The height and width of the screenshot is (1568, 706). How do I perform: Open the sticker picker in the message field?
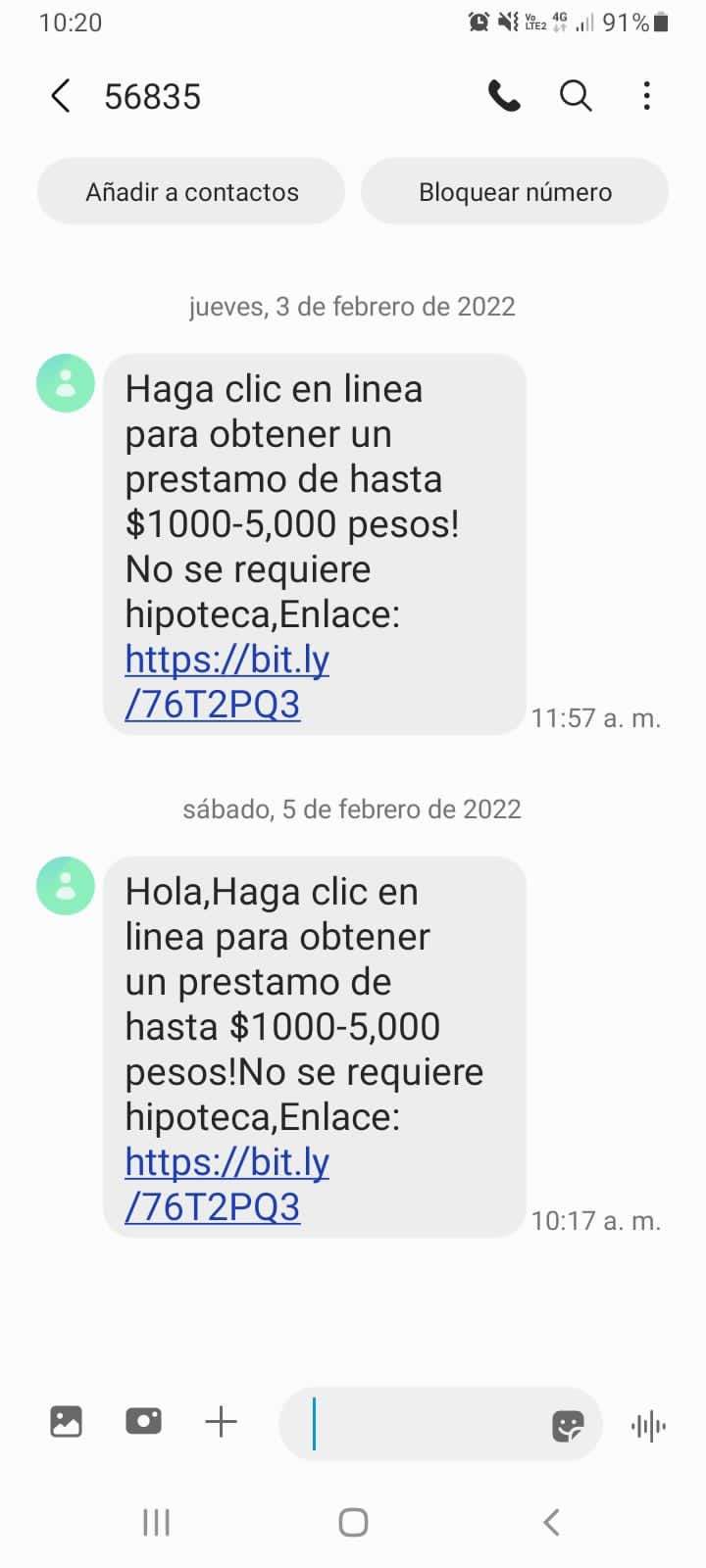568,1426
